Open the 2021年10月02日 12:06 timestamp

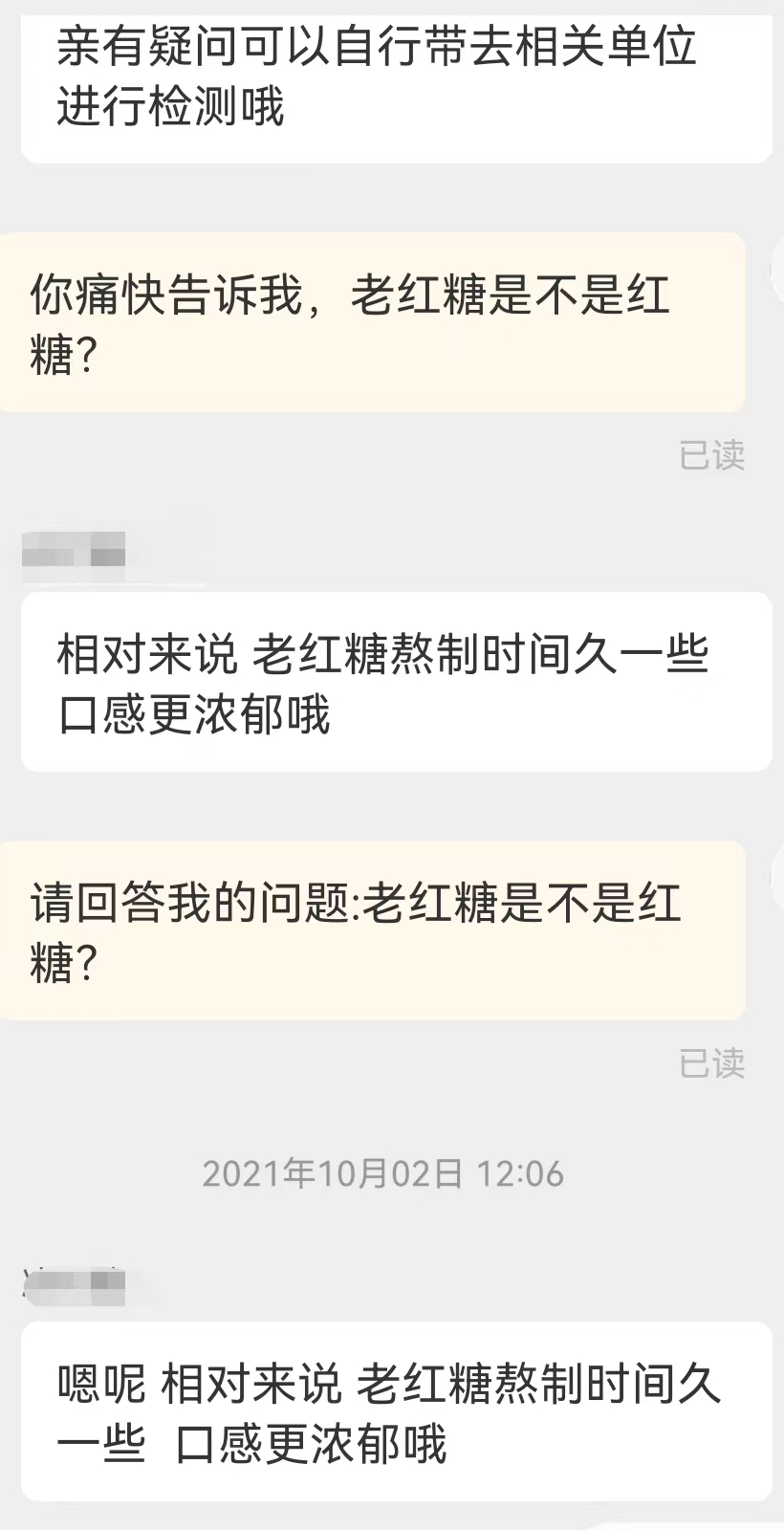click(x=382, y=1173)
